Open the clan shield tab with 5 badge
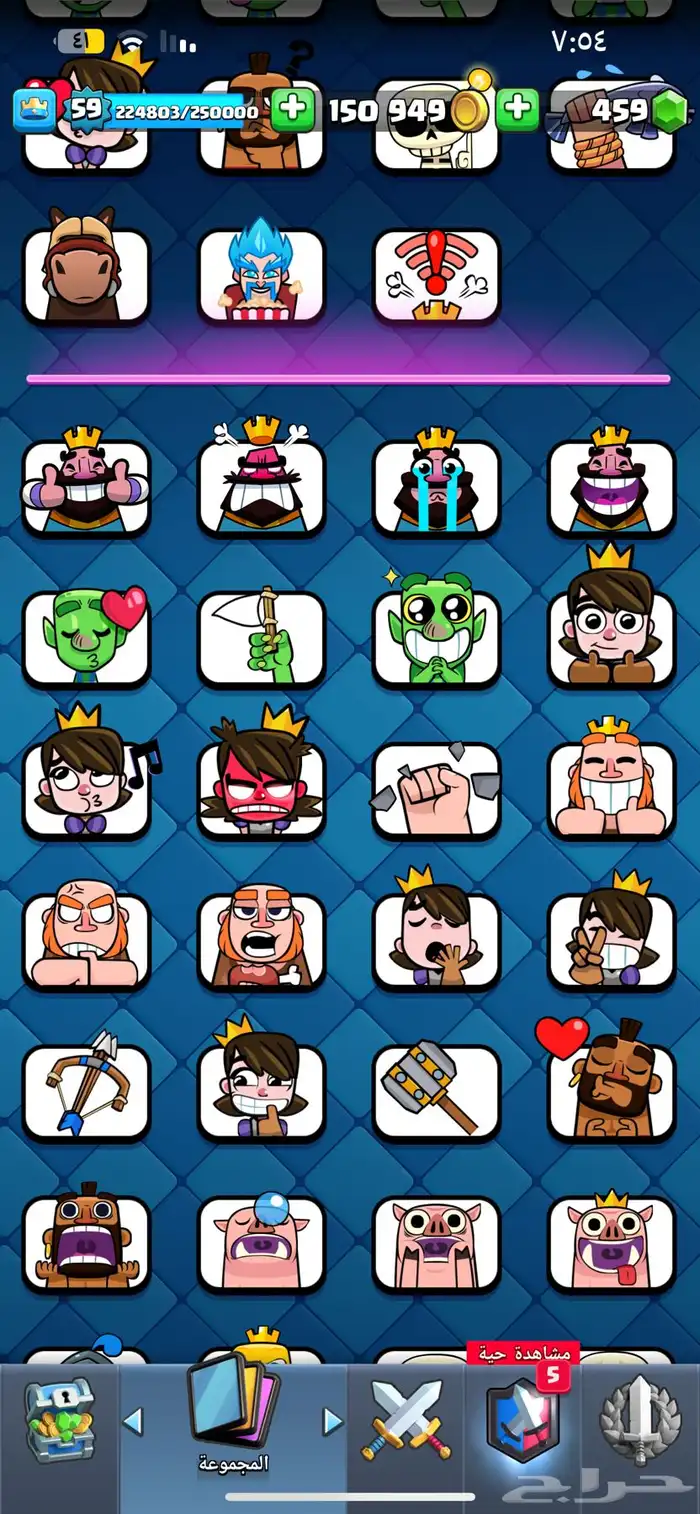This screenshot has width=700, height=1514. (x=522, y=1420)
